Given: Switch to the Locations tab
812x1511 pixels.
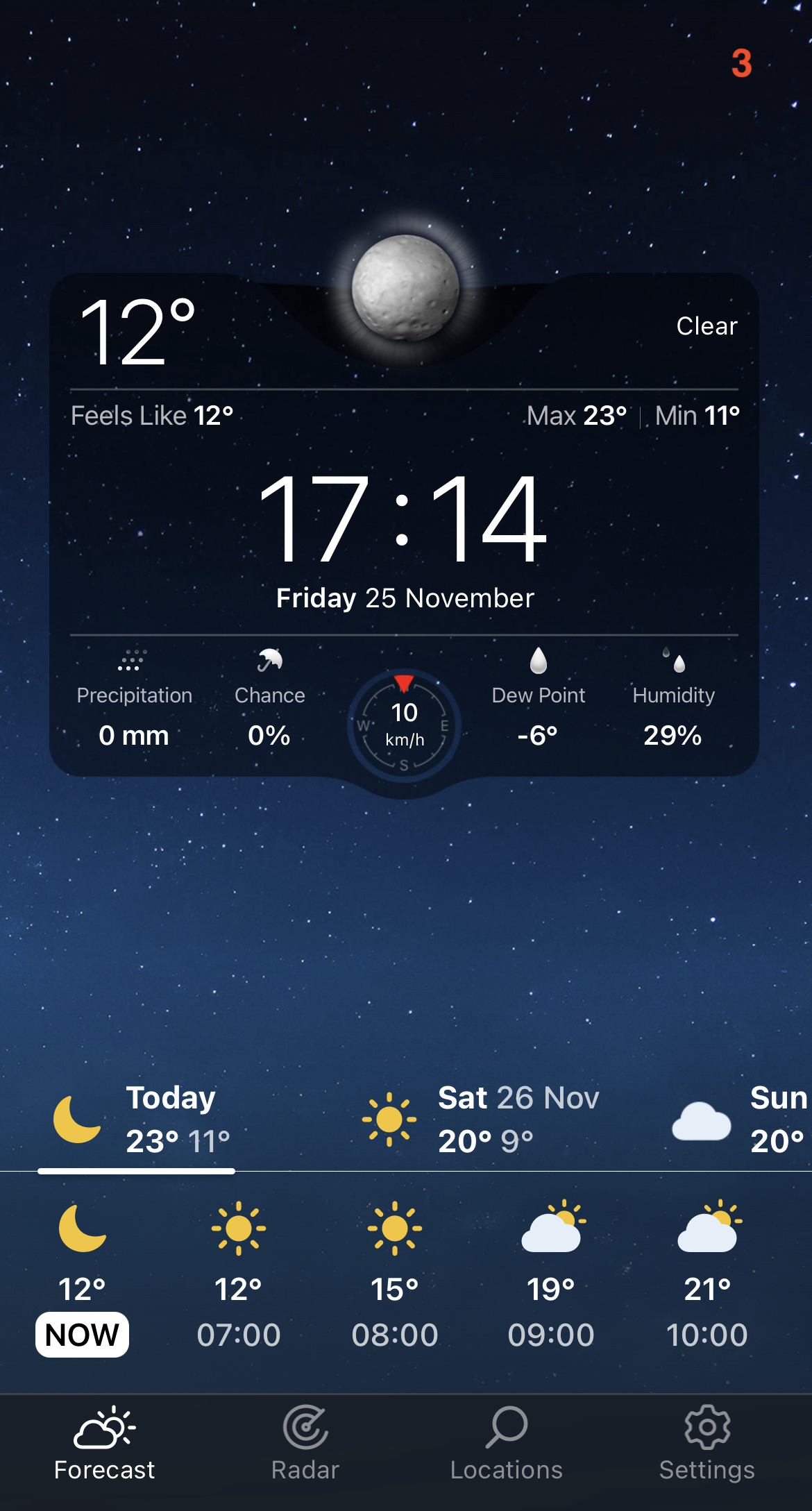Looking at the screenshot, I should point(506,1444).
